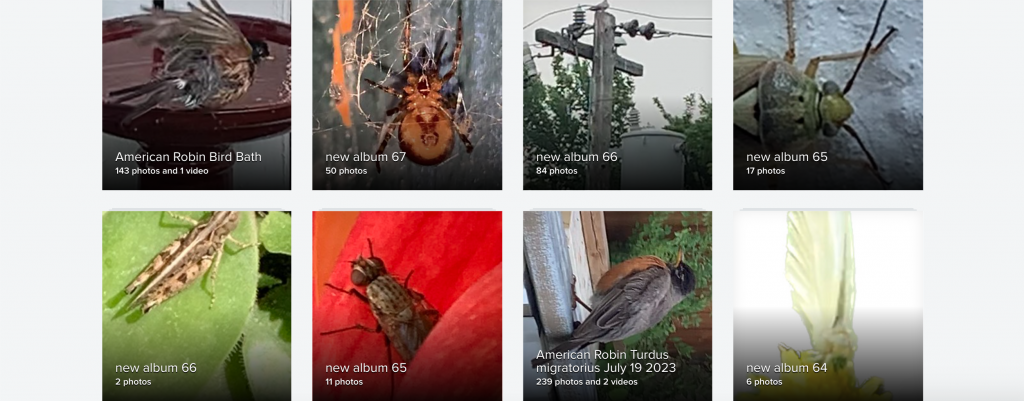Open new album 65 with 11 photos

407,304
